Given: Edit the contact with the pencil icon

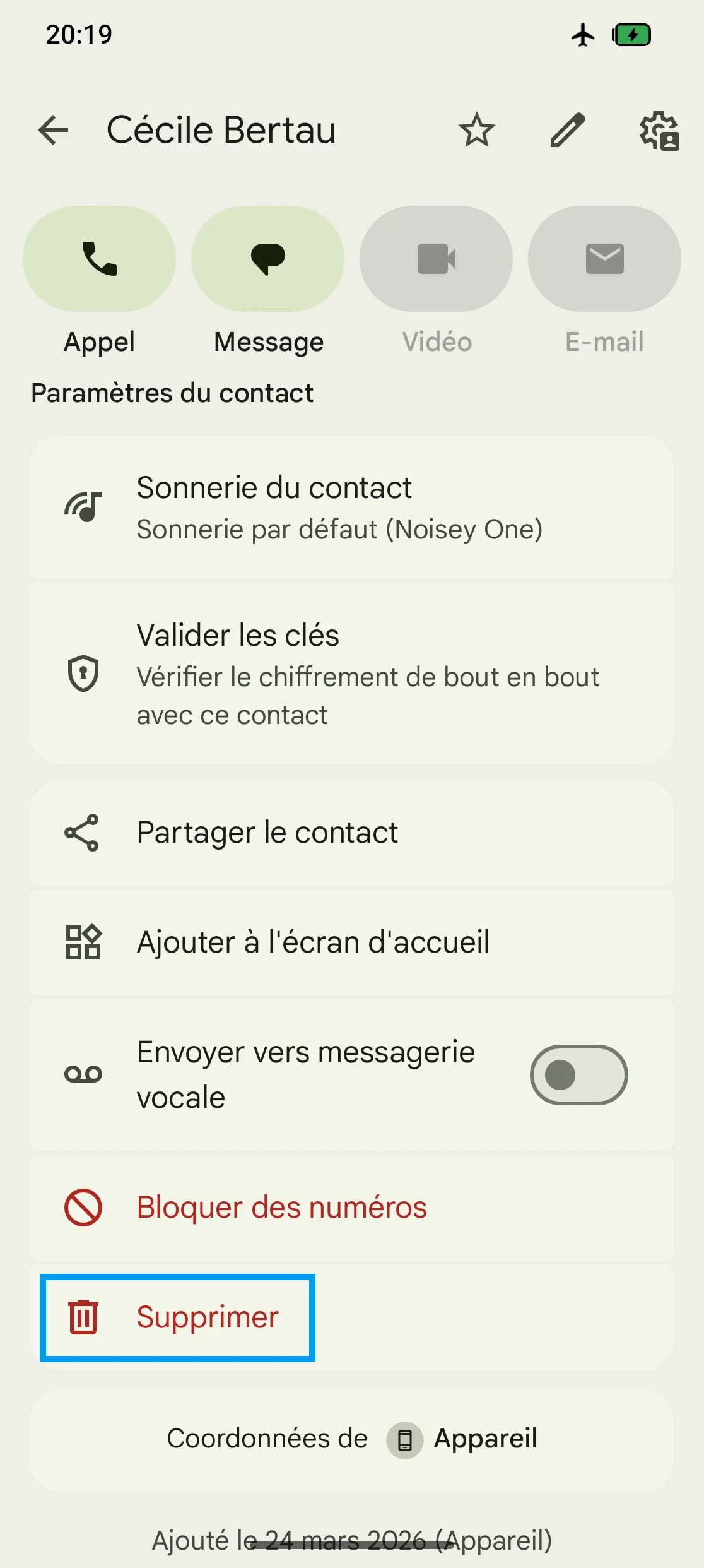Looking at the screenshot, I should click(568, 131).
